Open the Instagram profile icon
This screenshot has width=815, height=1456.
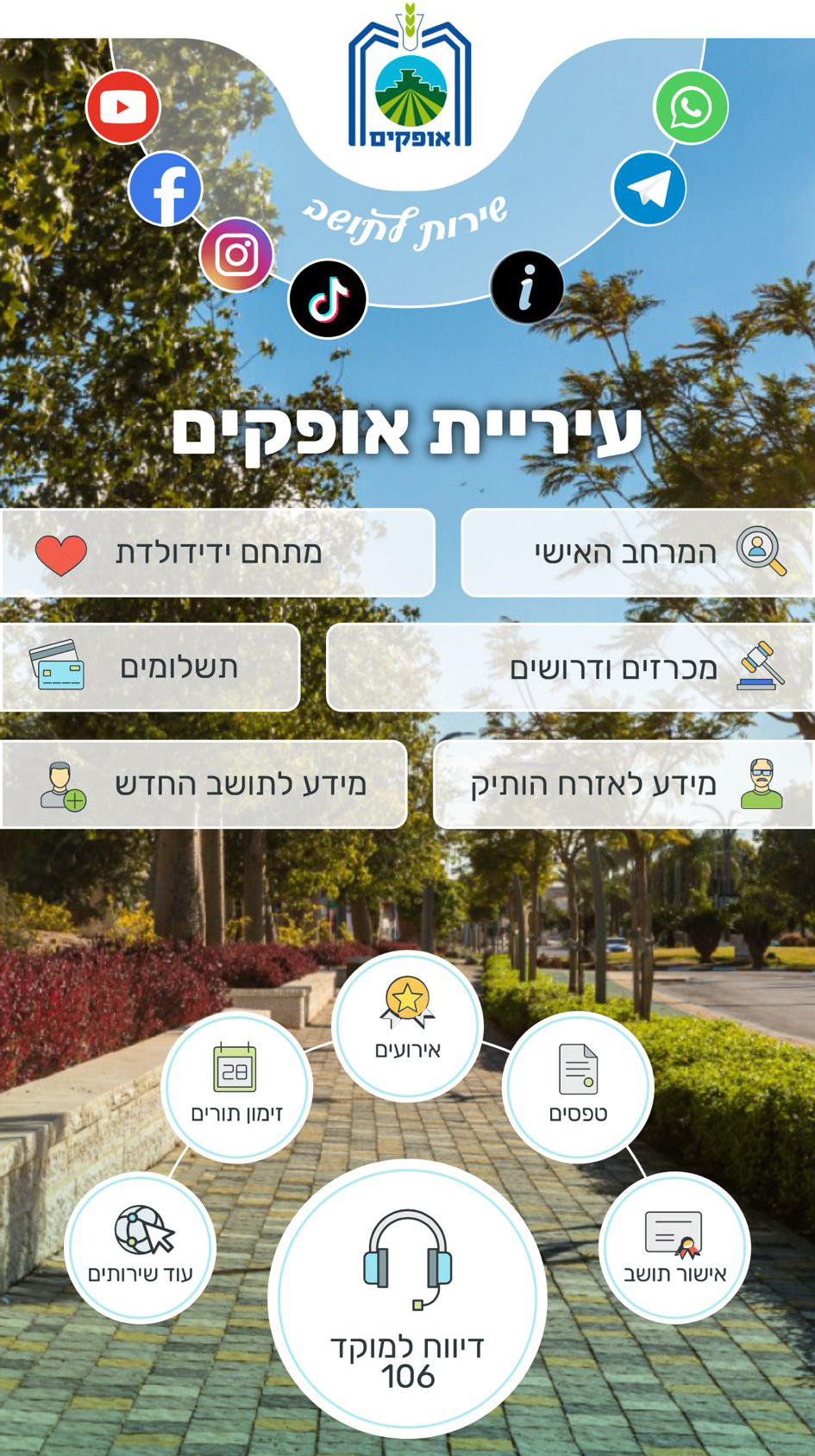click(236, 254)
